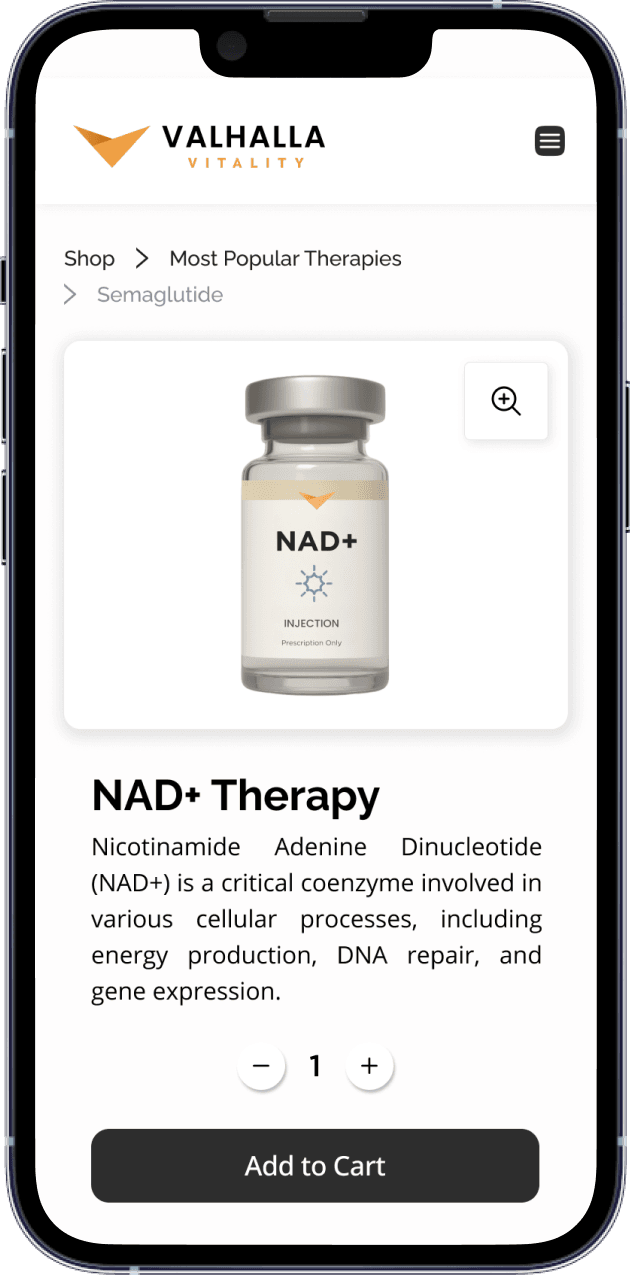Add NAD+ Therapy to cart
The image size is (630, 1275).
pos(315,1166)
